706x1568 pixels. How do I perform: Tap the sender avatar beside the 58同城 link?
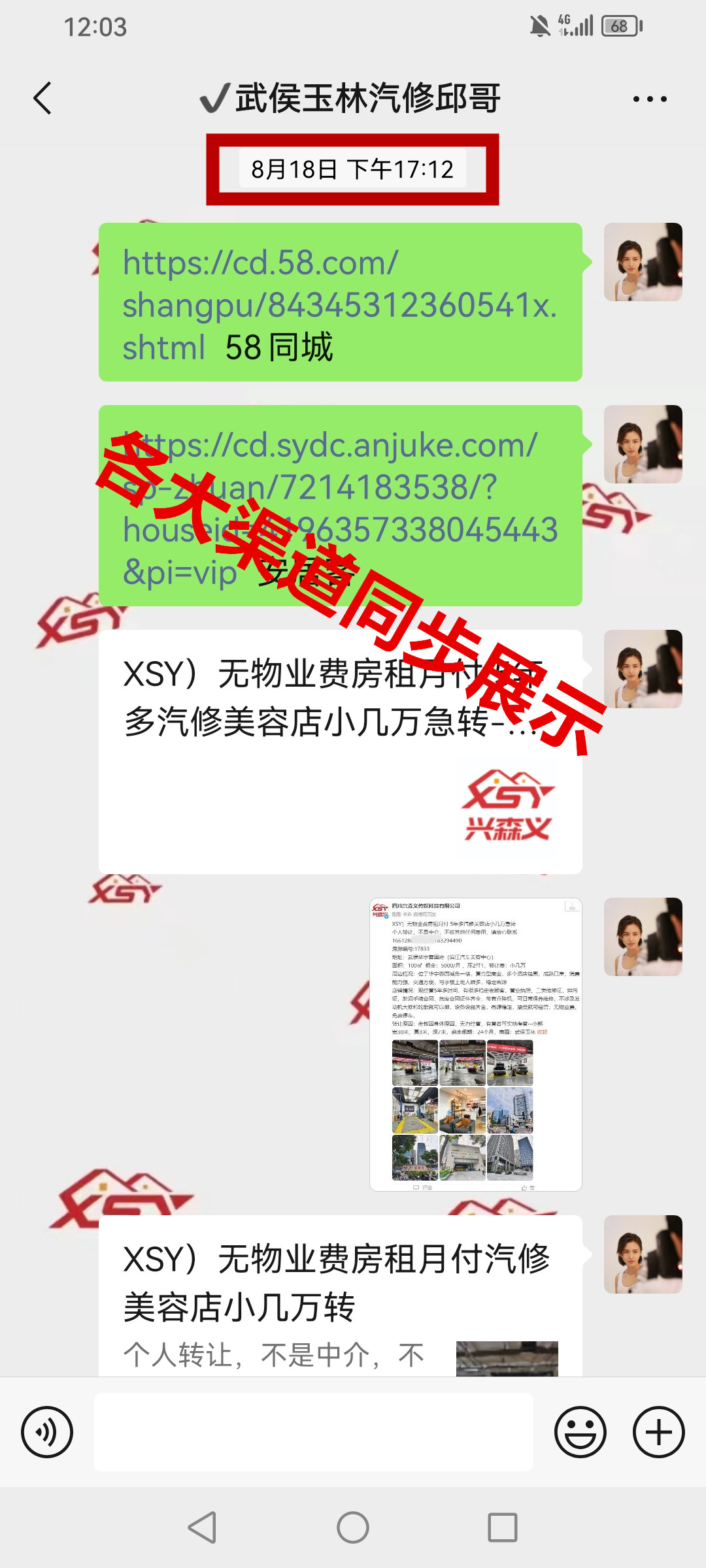(x=643, y=262)
